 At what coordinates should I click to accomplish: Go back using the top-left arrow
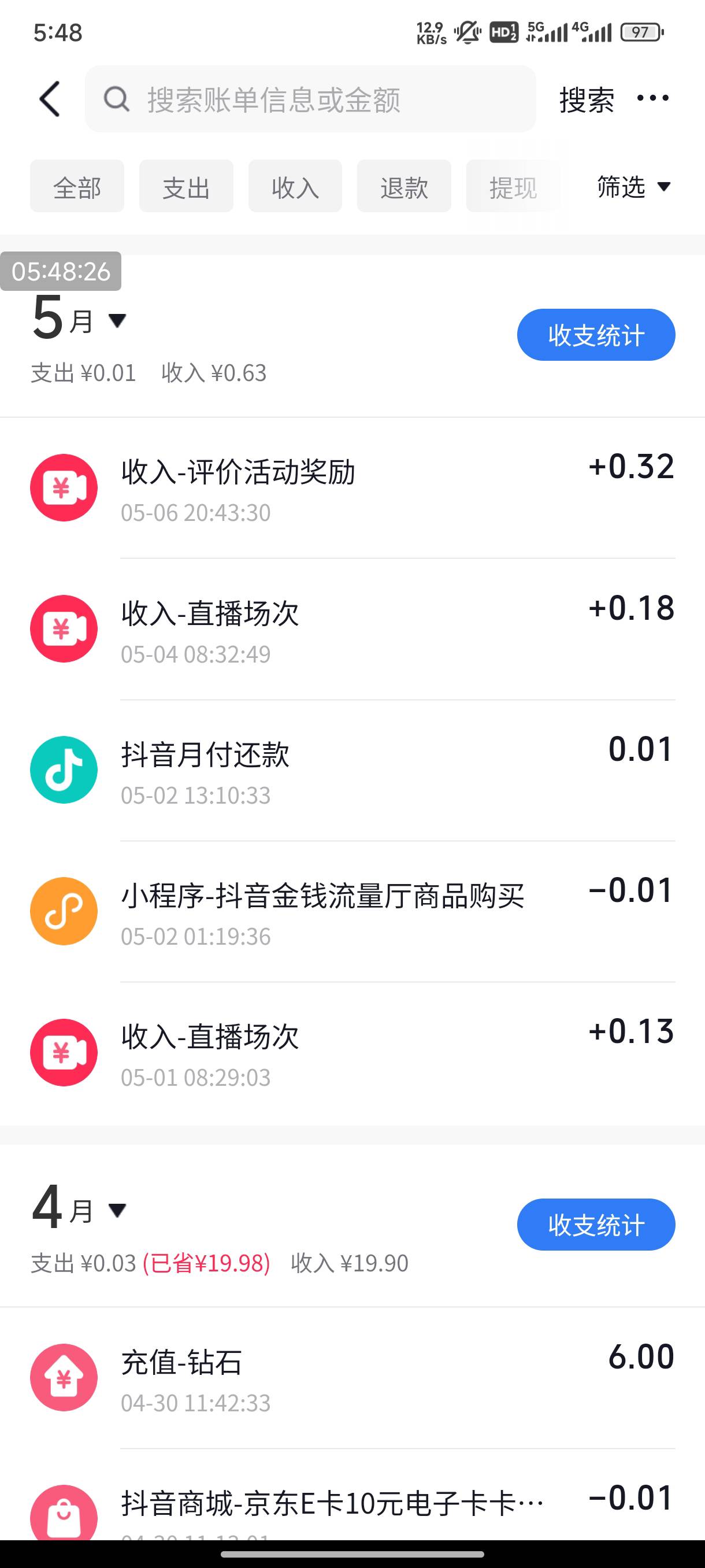(50, 99)
